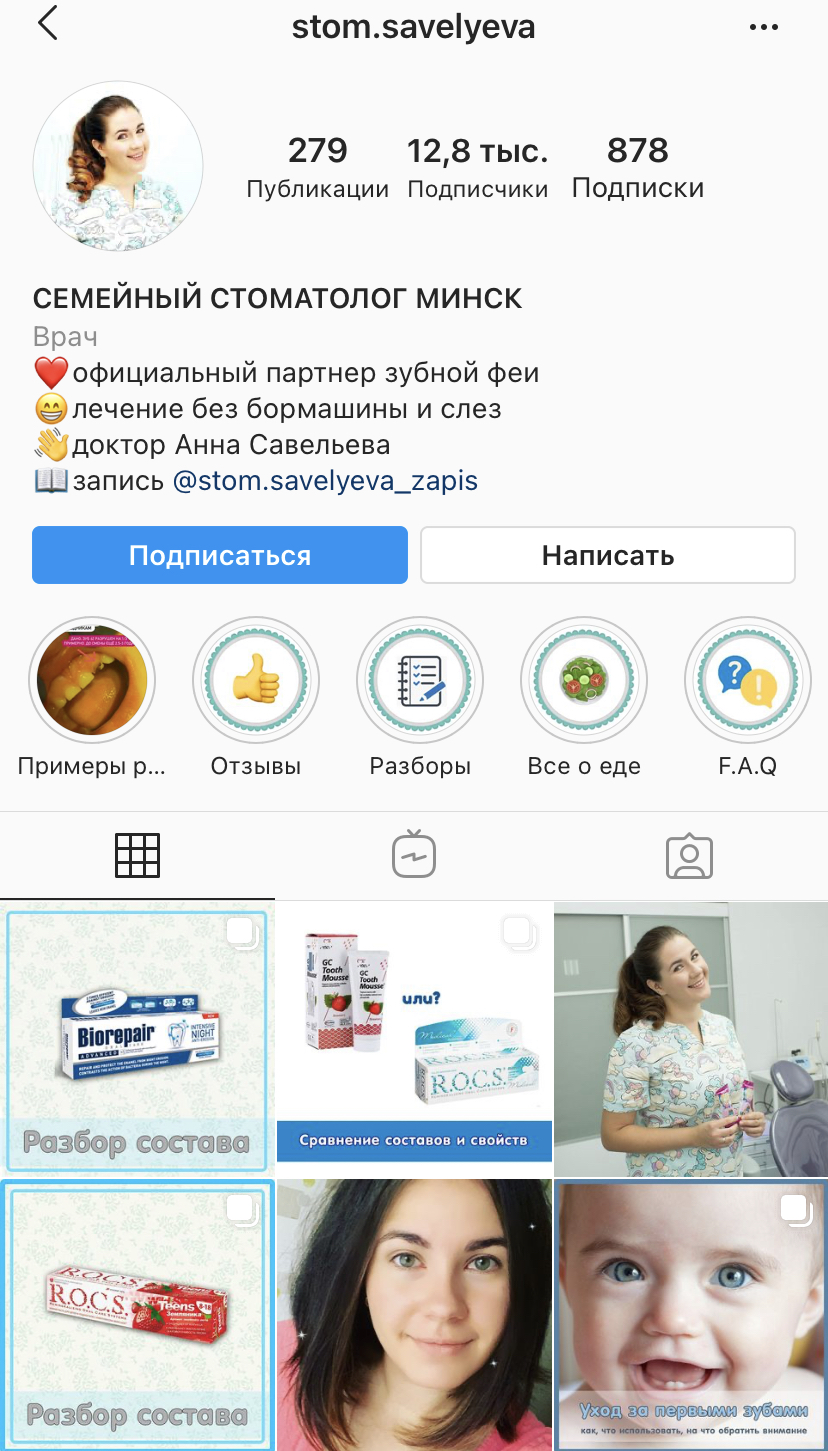Open the Разборы story highlight
Viewport: 828px width, 1451px height.
(x=420, y=681)
